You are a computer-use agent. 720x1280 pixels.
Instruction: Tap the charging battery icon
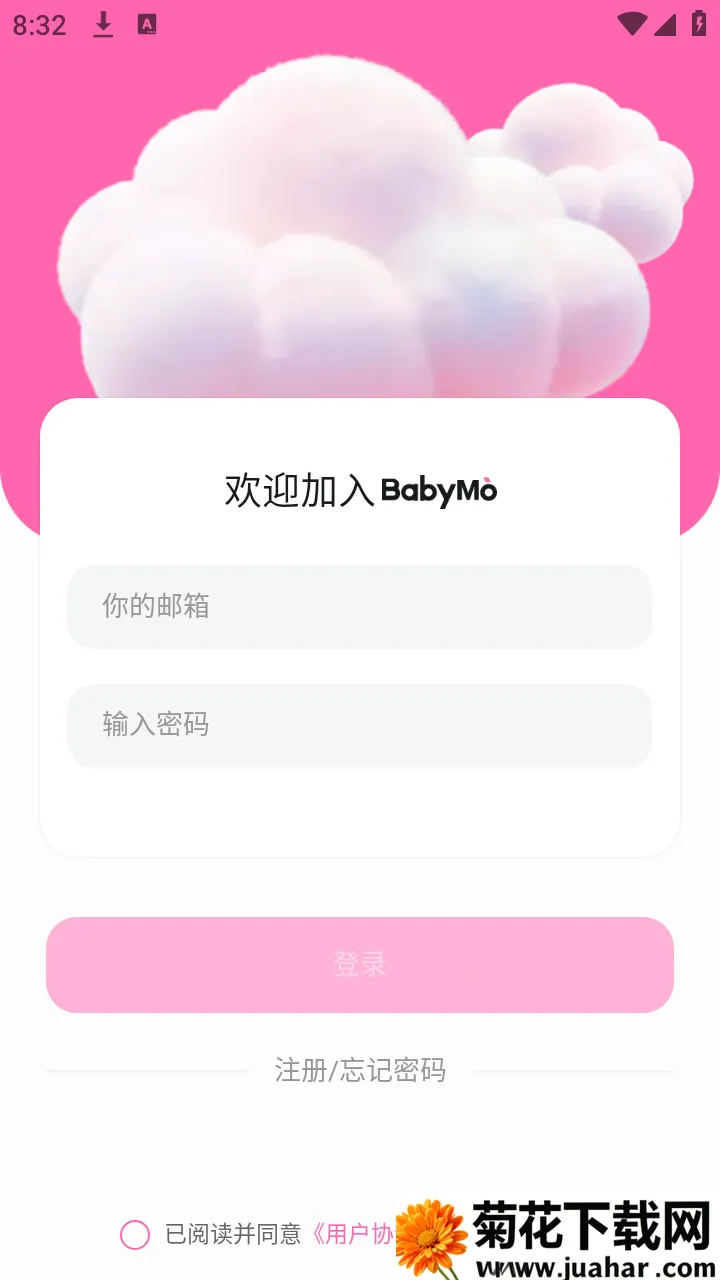coord(699,22)
